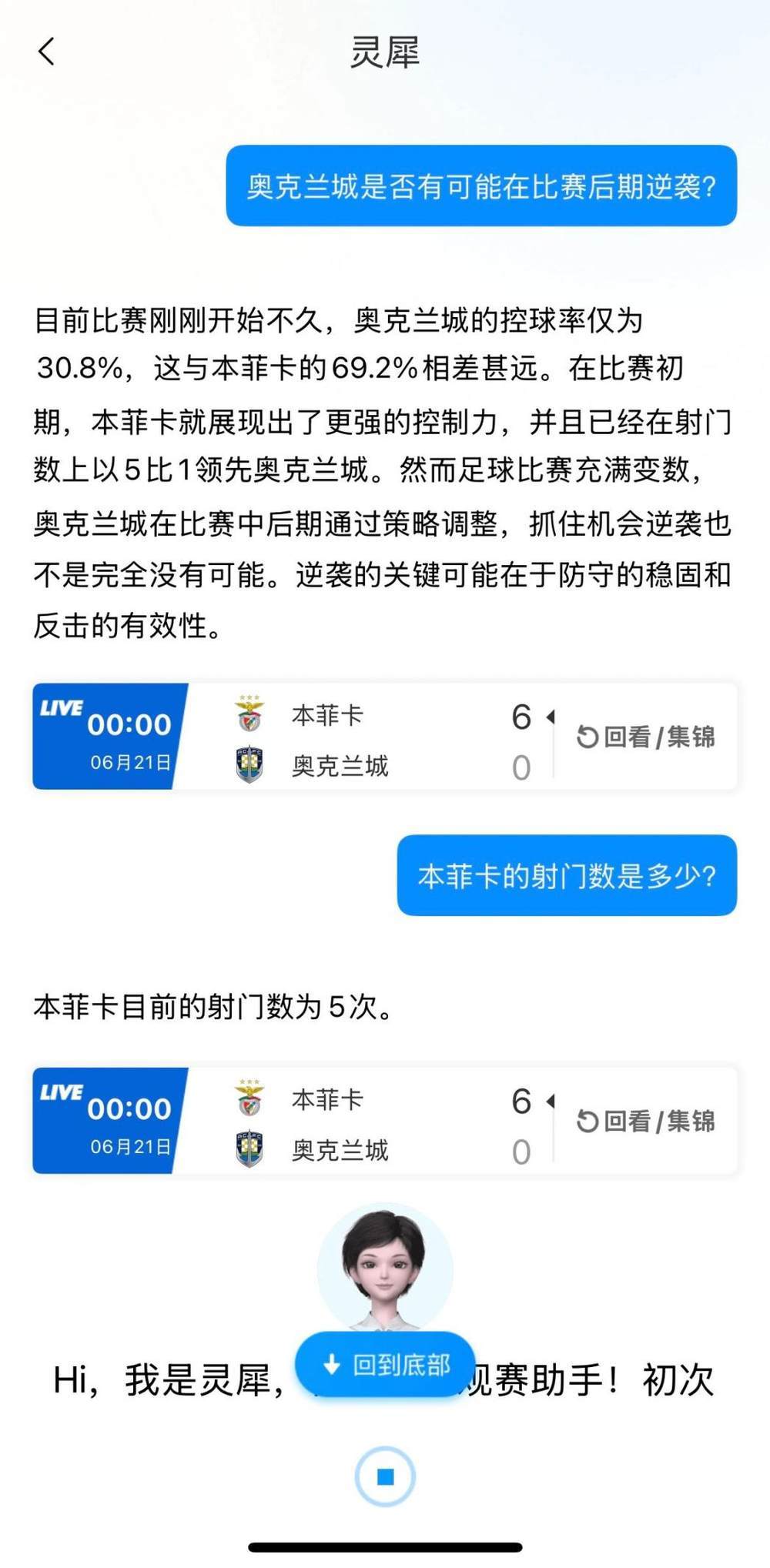Go back from the 灵犀 chat
The width and height of the screenshot is (770, 1568).
pyautogui.click(x=46, y=52)
